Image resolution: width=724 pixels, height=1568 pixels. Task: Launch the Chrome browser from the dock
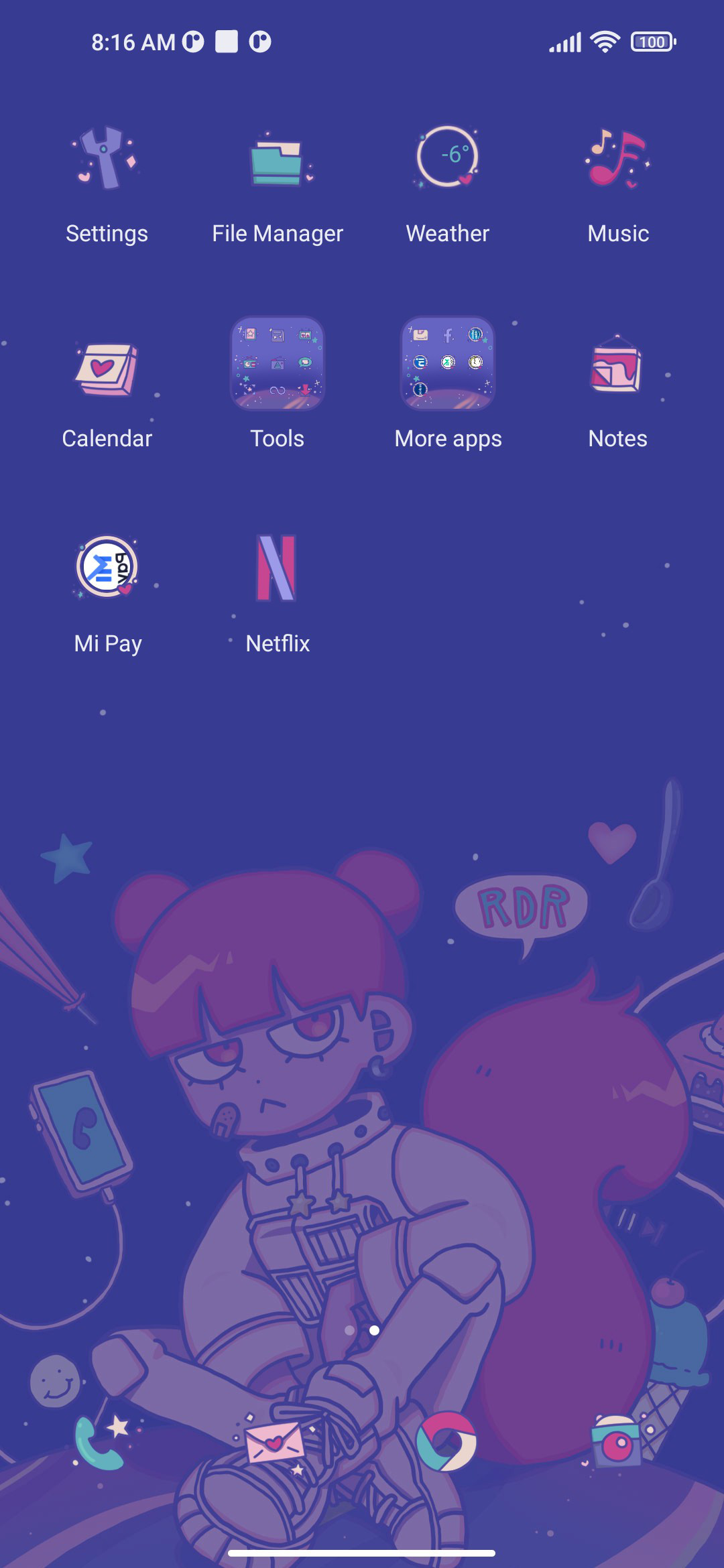point(446,1441)
